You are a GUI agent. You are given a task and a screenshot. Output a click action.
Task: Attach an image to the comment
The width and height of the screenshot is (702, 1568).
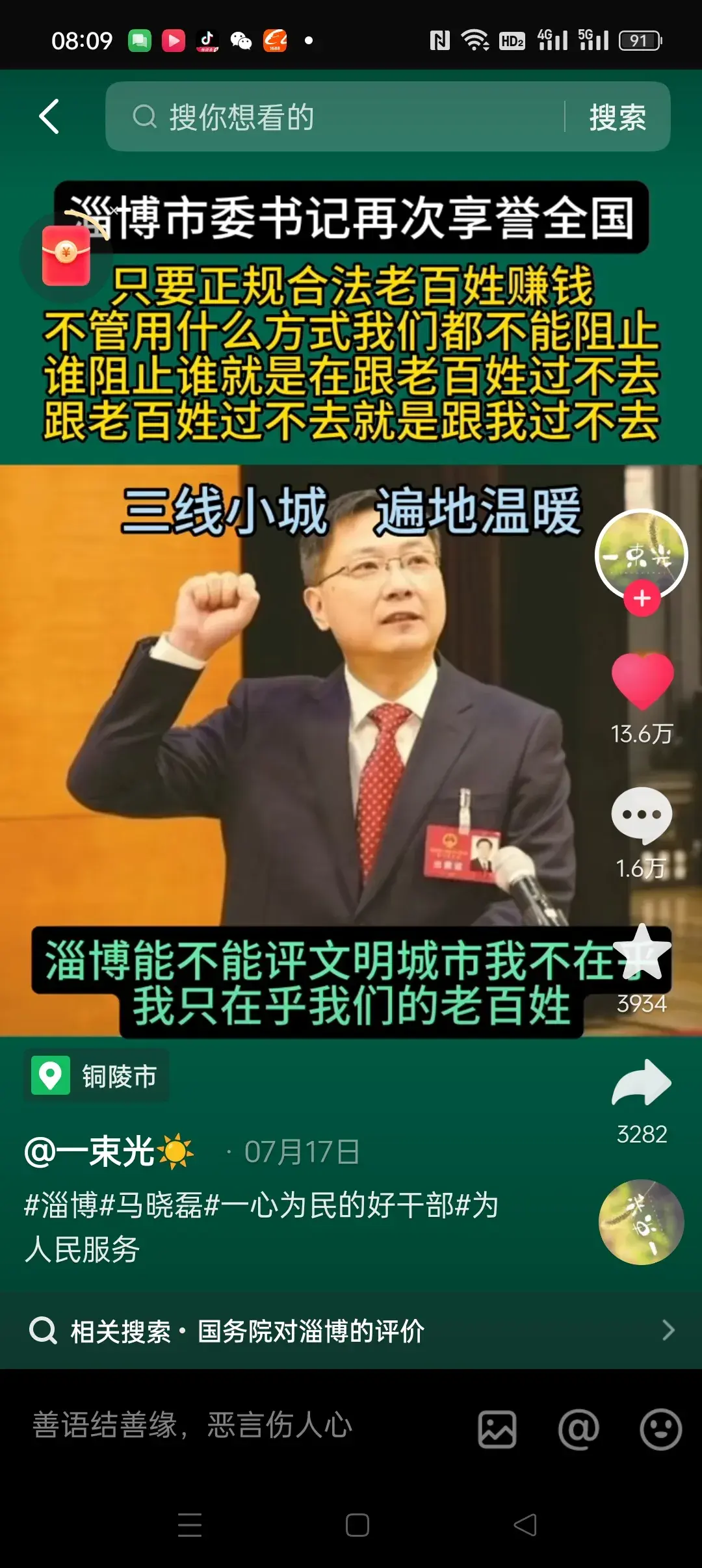[x=497, y=1429]
